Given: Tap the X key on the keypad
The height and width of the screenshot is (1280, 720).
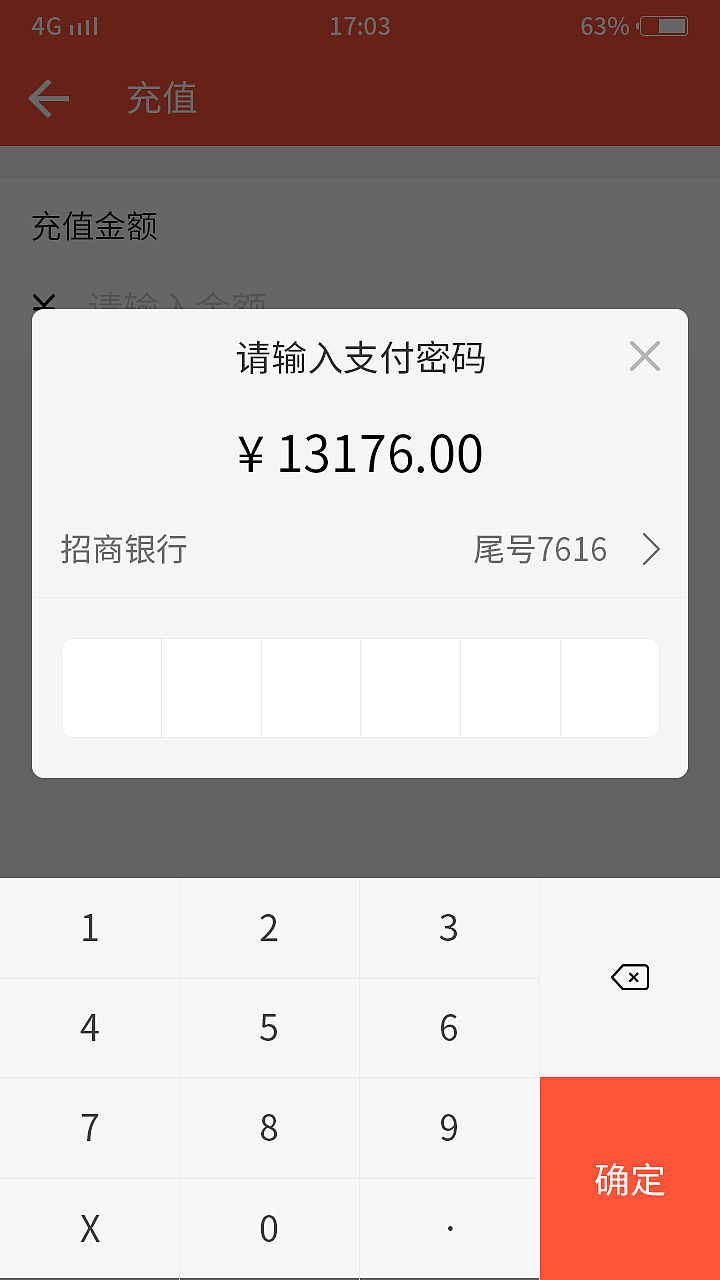Looking at the screenshot, I should point(89,1228).
